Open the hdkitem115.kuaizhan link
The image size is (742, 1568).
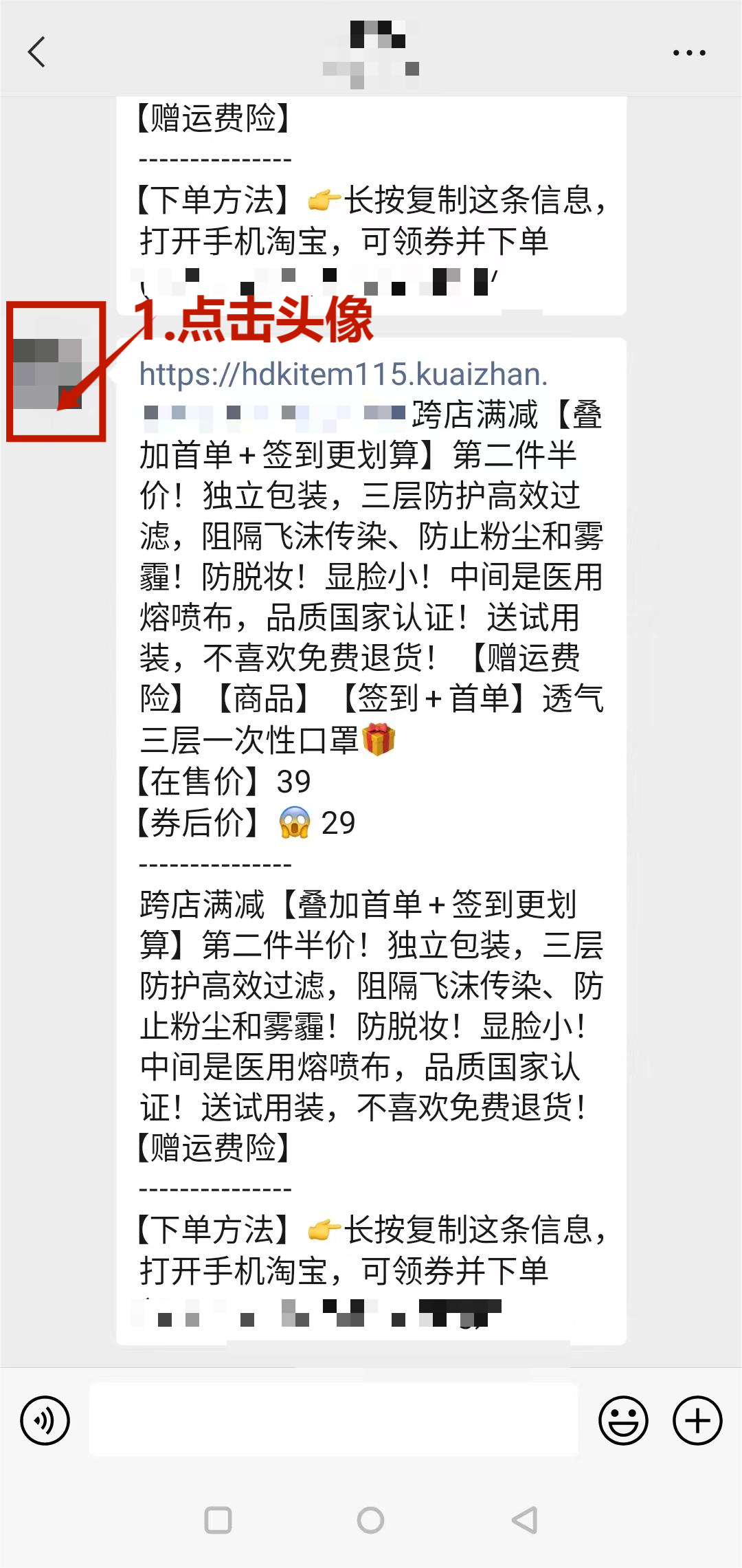pyautogui.click(x=344, y=375)
